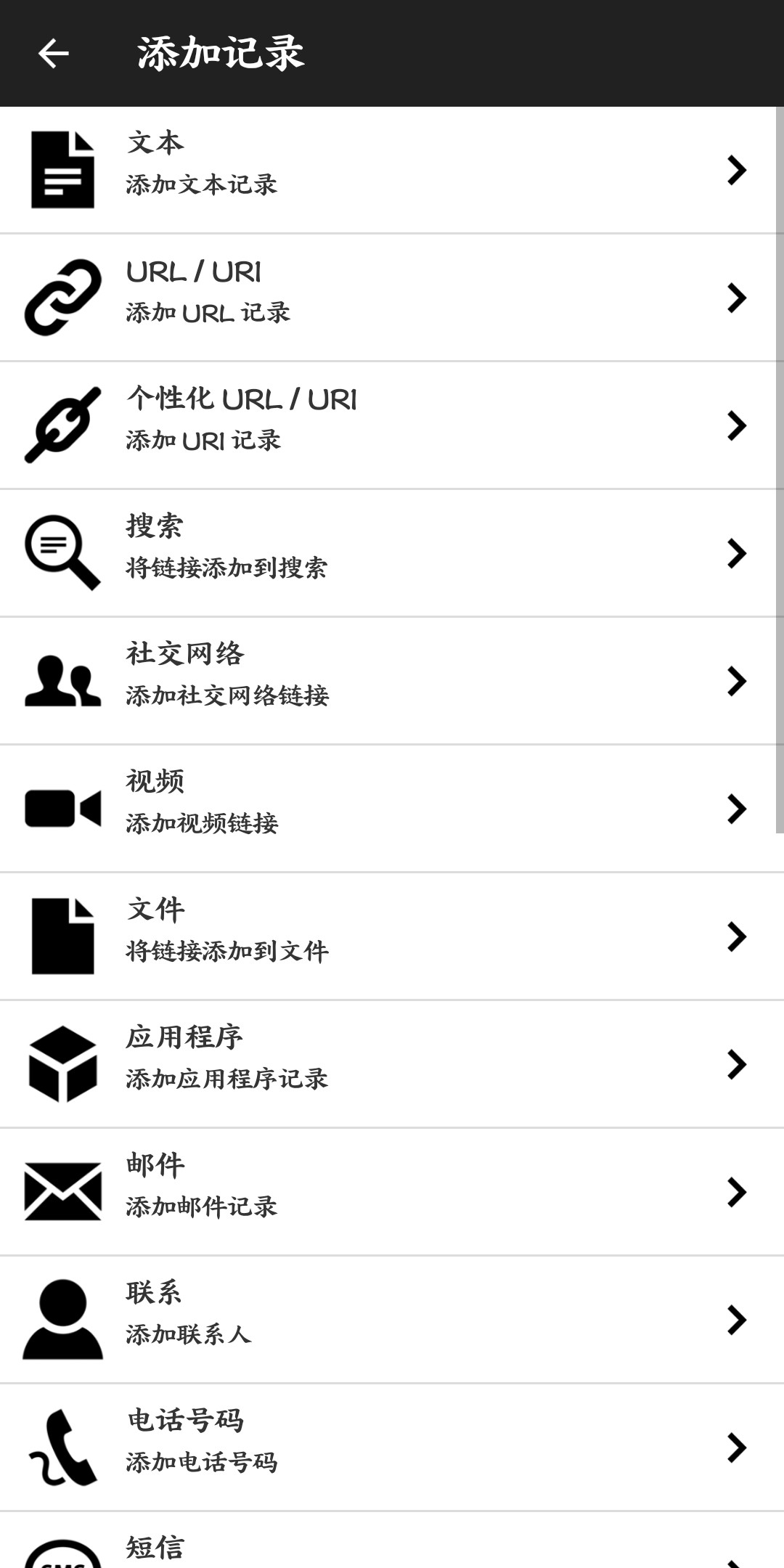Go back using the top arrow

coord(53,53)
